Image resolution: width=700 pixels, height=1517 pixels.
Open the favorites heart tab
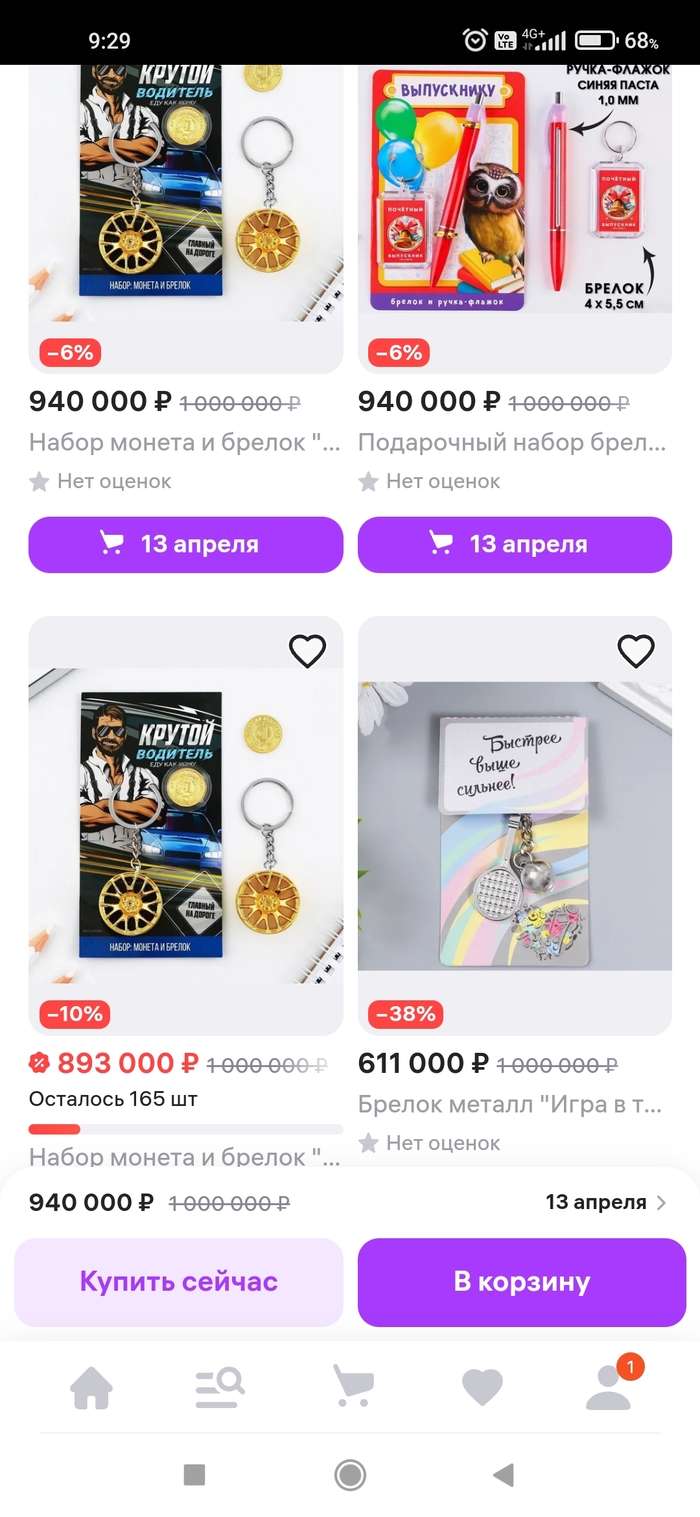coord(481,1388)
